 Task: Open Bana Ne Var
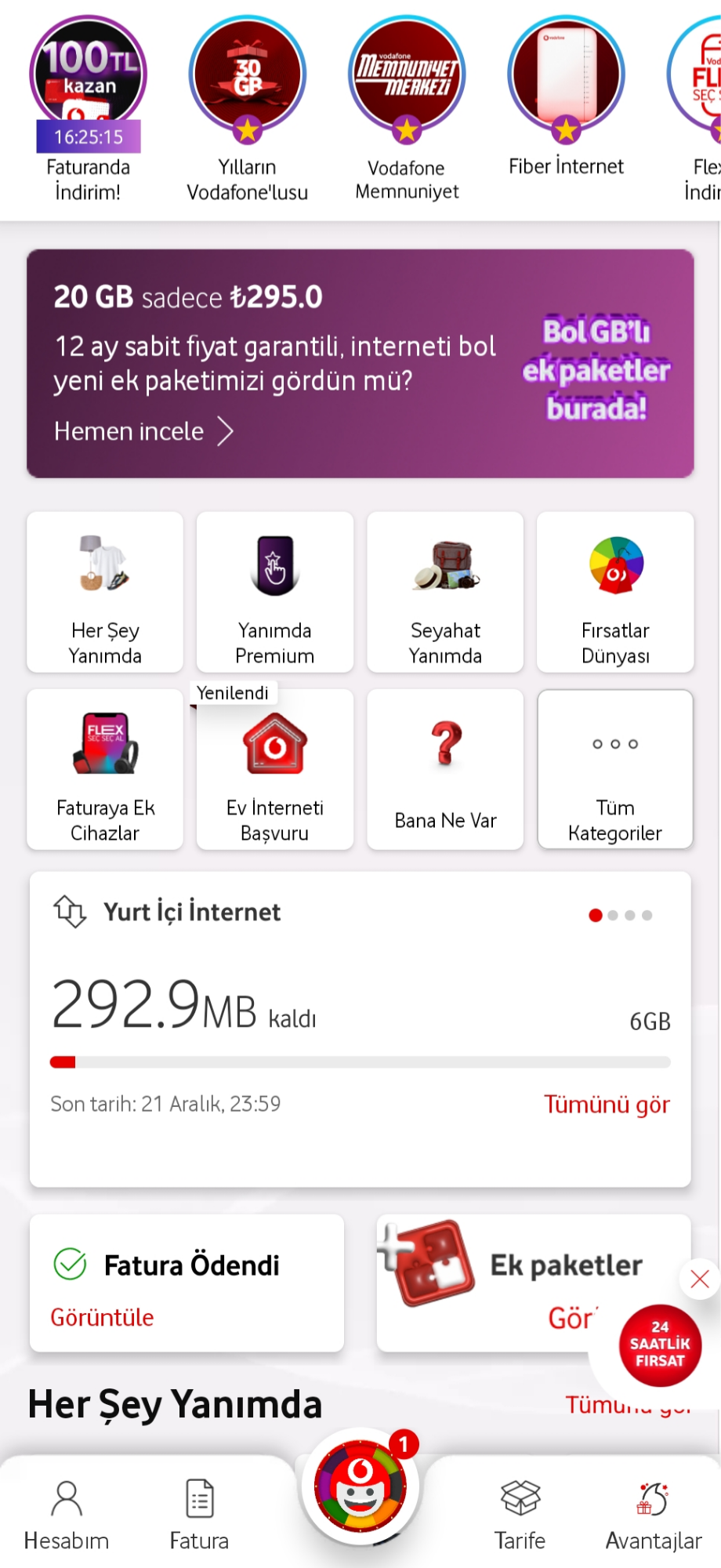pyautogui.click(x=445, y=770)
